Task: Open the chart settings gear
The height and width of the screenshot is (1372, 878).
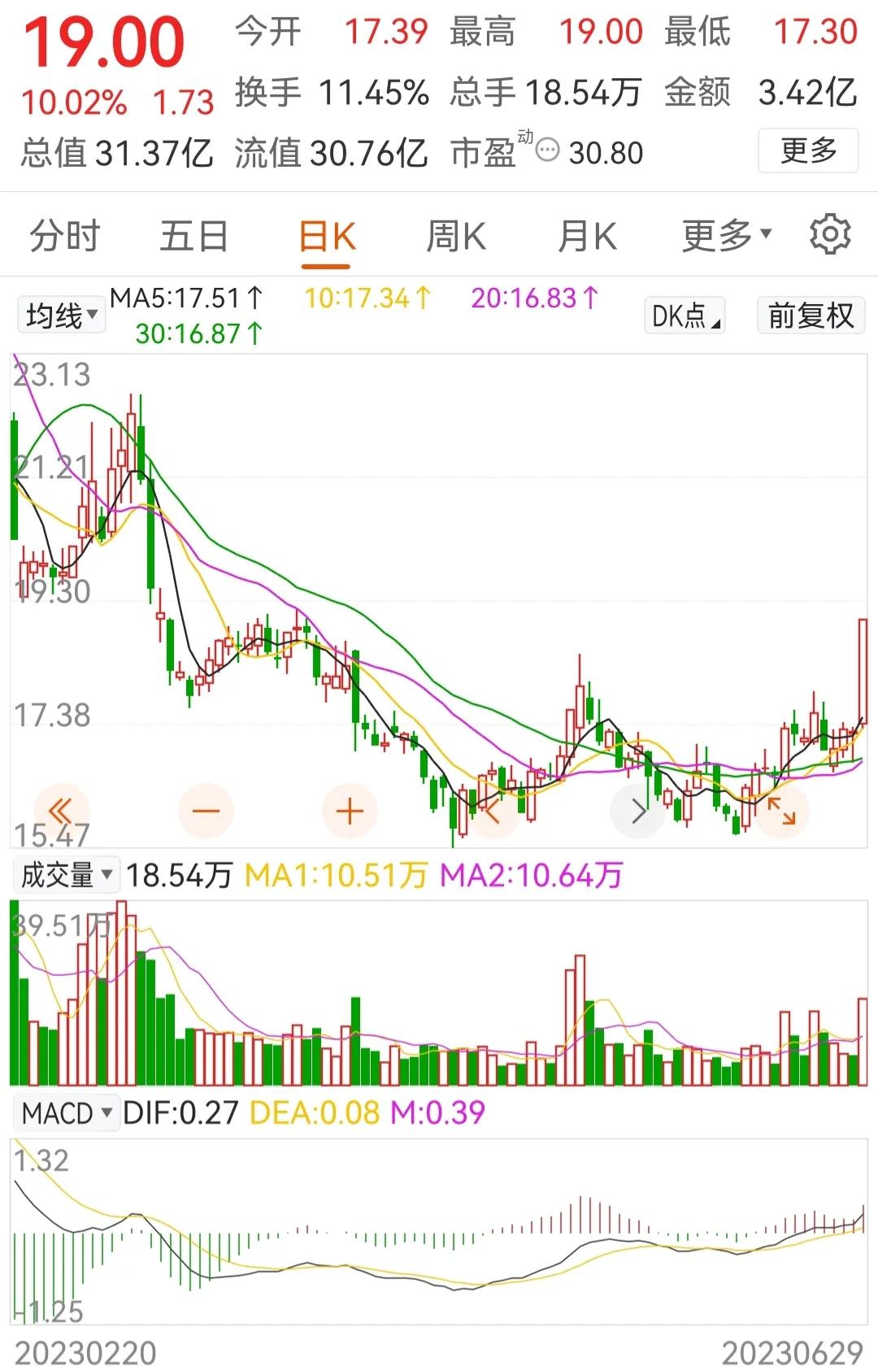Action: (x=828, y=235)
